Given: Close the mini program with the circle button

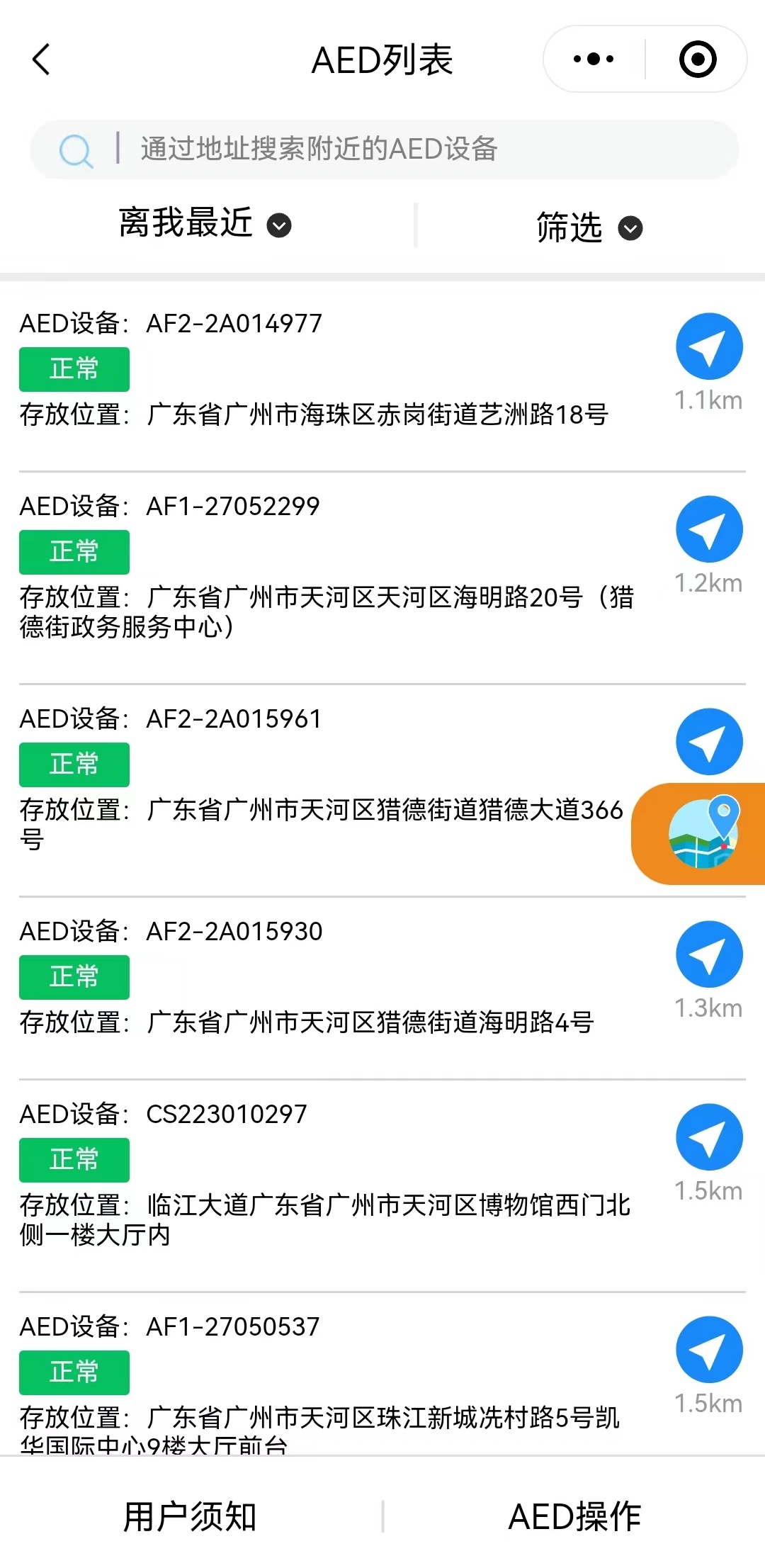Looking at the screenshot, I should pos(697,60).
